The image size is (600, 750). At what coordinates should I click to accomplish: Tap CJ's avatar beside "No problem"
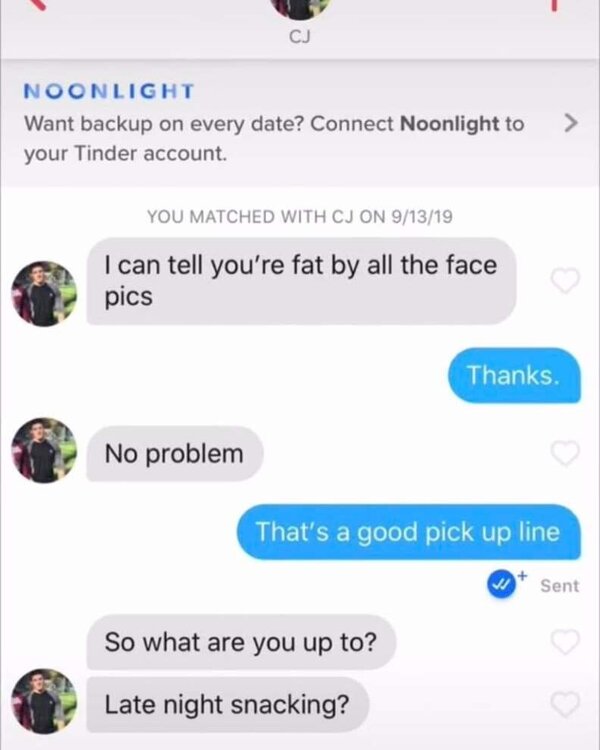[44, 451]
